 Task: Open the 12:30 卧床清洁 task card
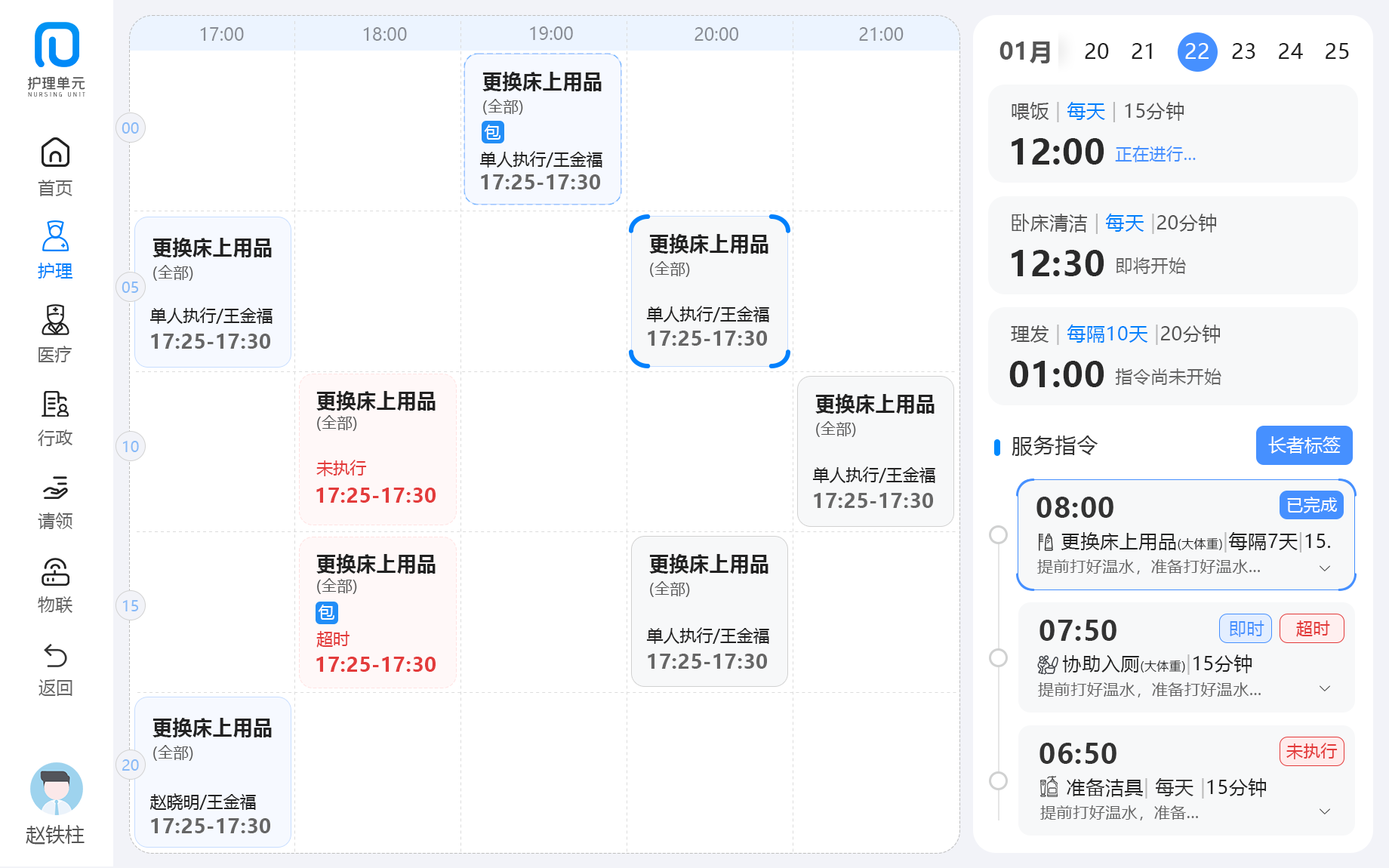pos(1172,245)
